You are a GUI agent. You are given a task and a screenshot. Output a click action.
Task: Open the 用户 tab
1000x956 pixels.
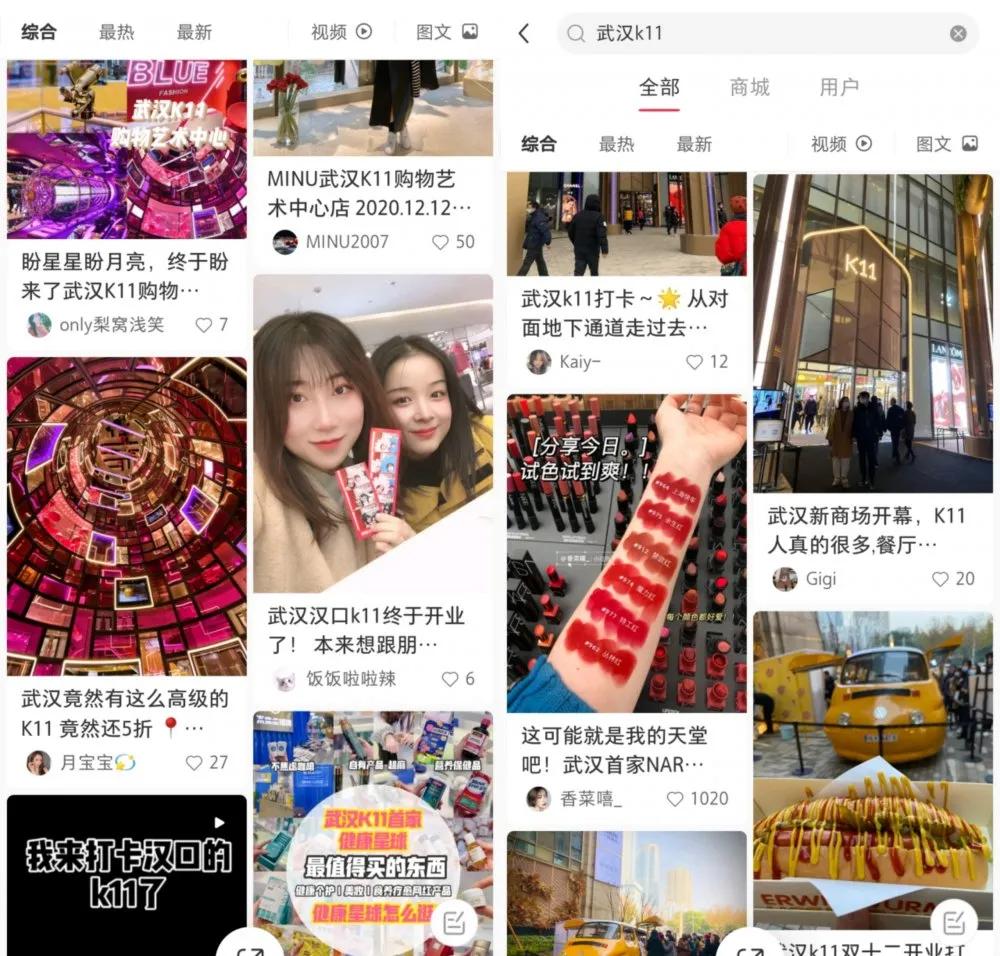[x=839, y=87]
